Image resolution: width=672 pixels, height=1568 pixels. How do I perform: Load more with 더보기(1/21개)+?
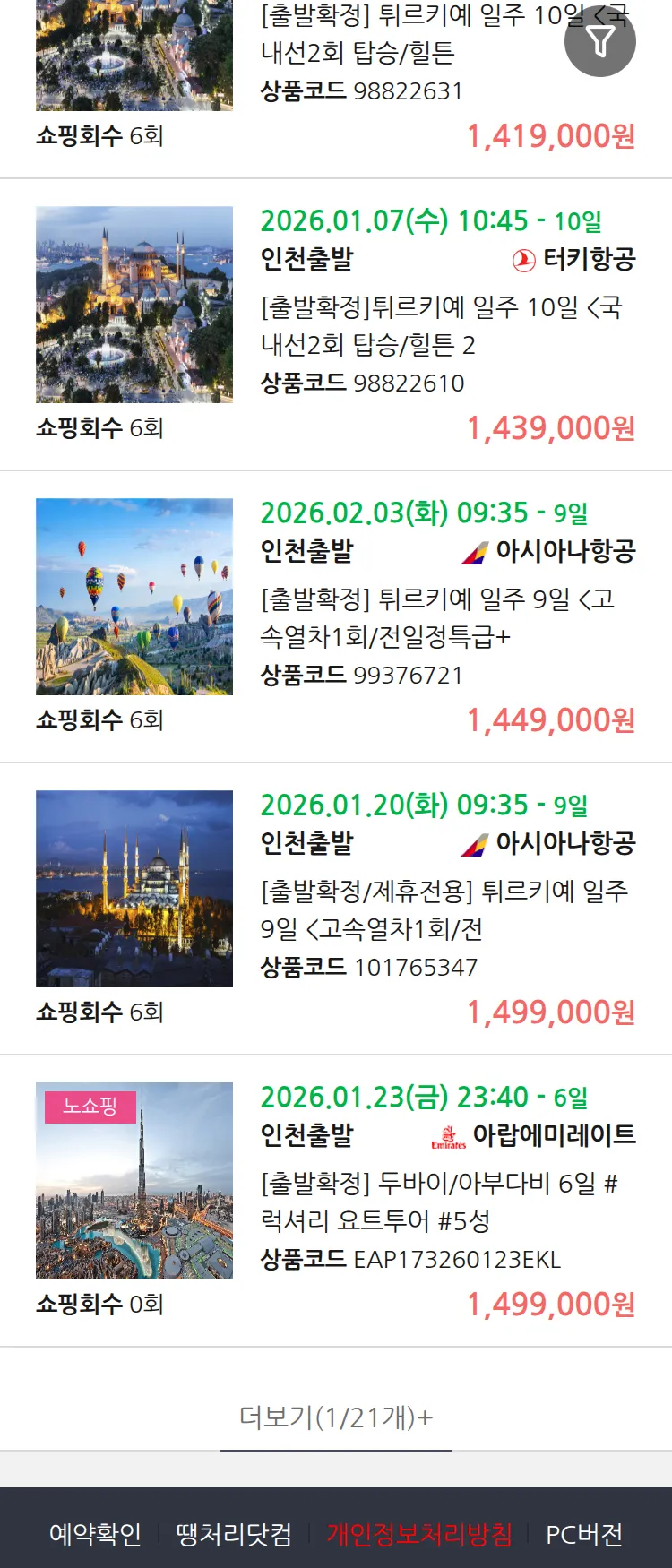tap(336, 1417)
